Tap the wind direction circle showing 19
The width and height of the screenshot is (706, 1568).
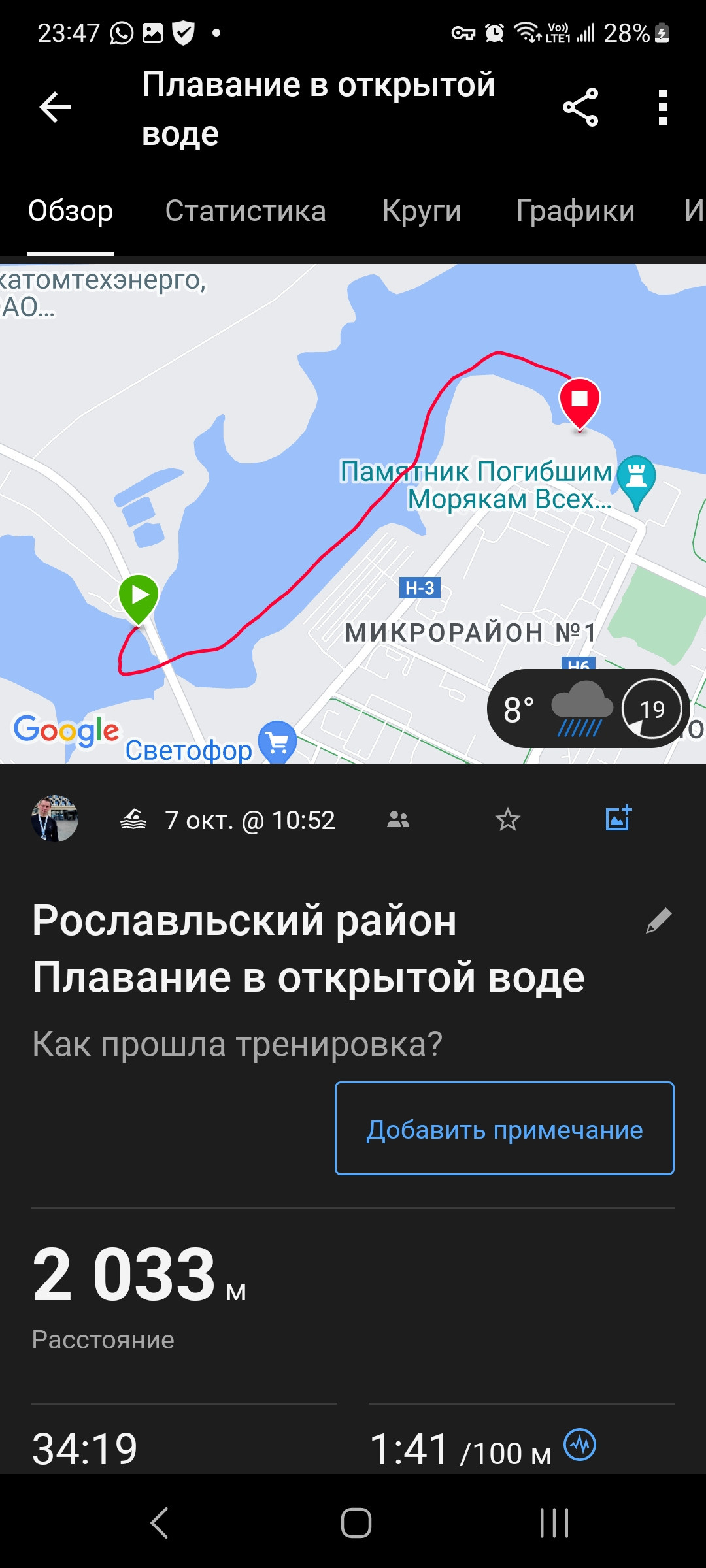point(652,709)
